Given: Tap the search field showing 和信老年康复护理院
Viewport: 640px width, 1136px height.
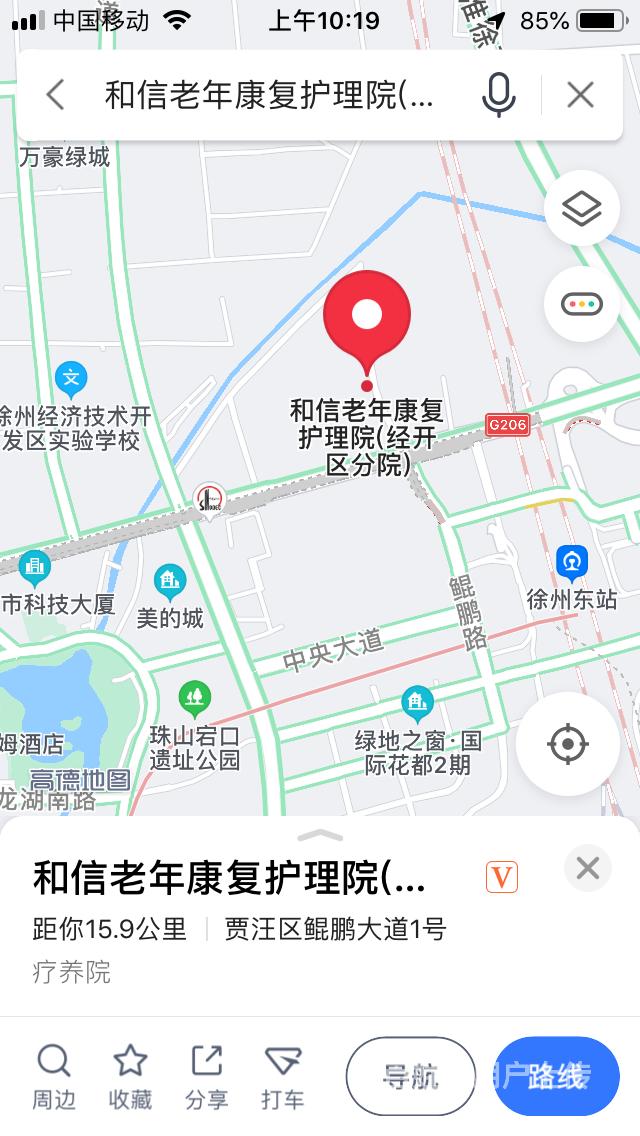Looking at the screenshot, I should [269, 95].
